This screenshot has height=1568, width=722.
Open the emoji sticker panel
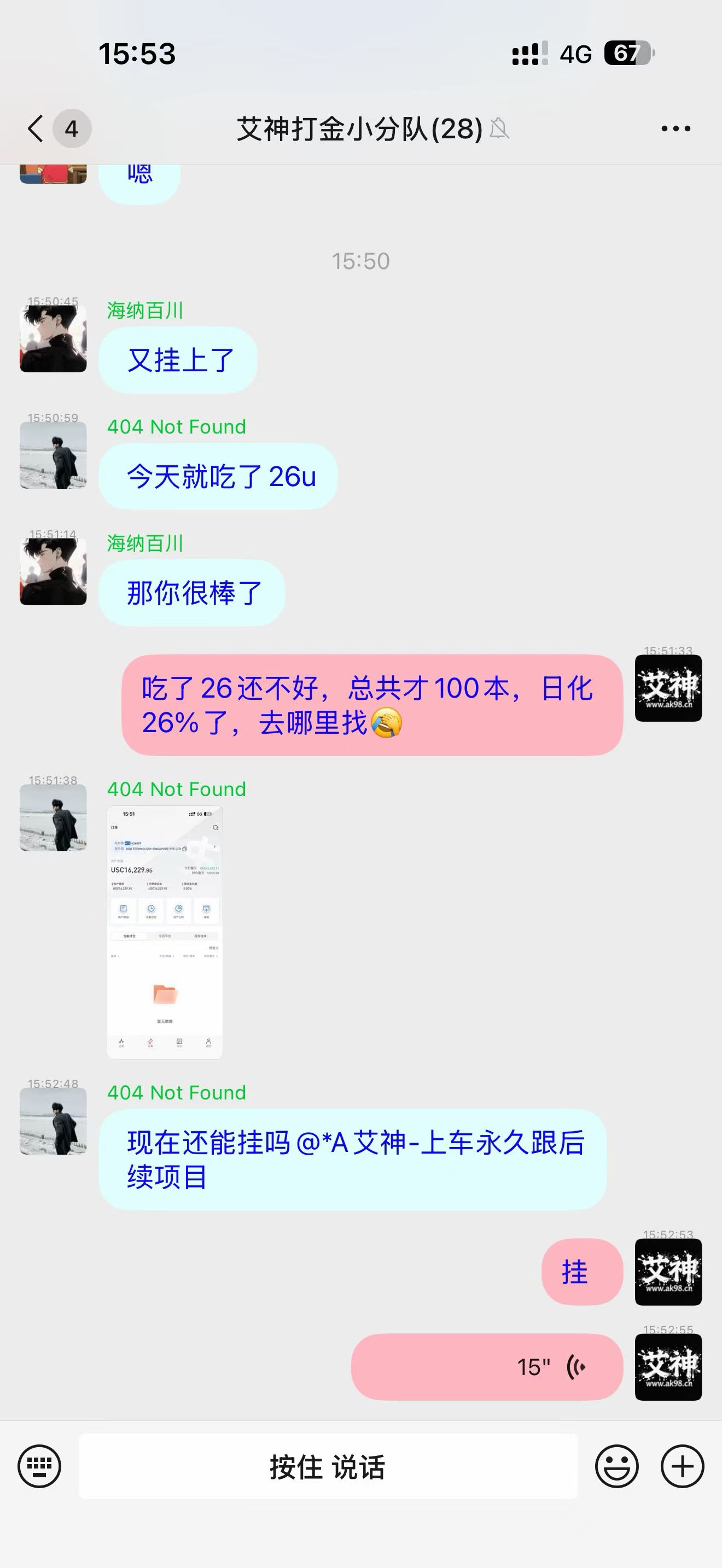pos(616,1466)
